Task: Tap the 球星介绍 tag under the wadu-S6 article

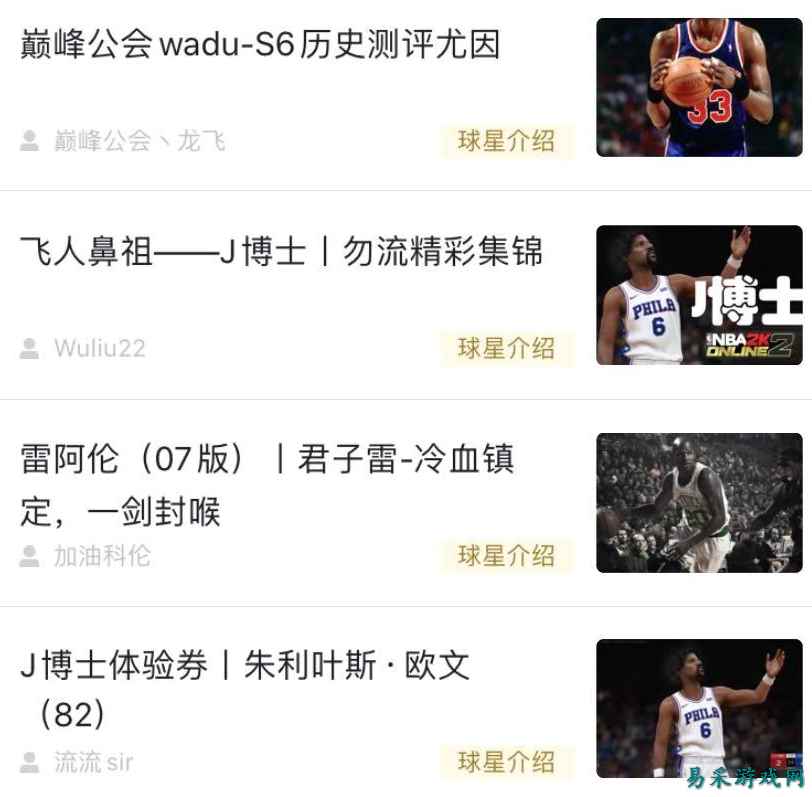Action: (506, 141)
